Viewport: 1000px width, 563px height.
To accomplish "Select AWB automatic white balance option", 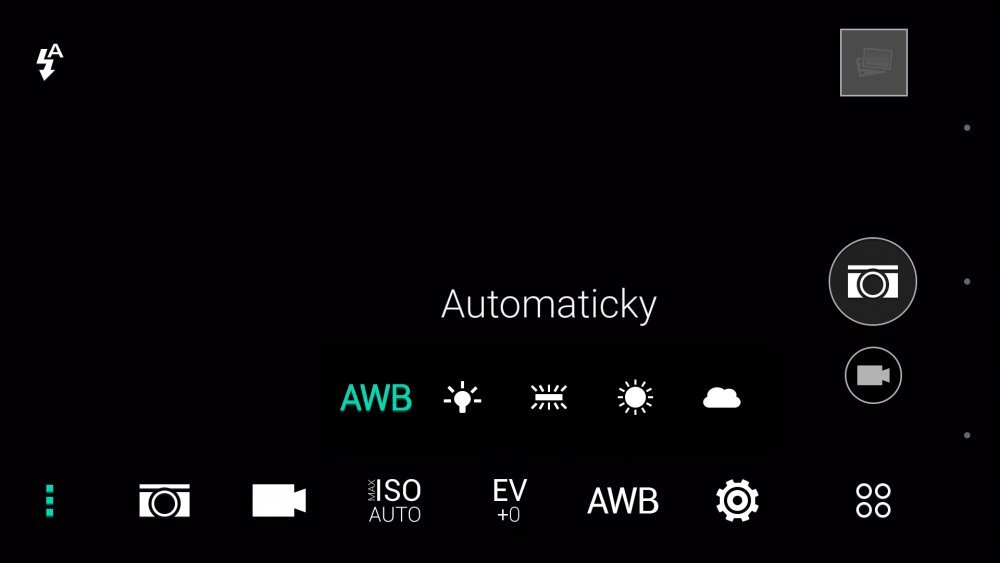I will (x=376, y=398).
